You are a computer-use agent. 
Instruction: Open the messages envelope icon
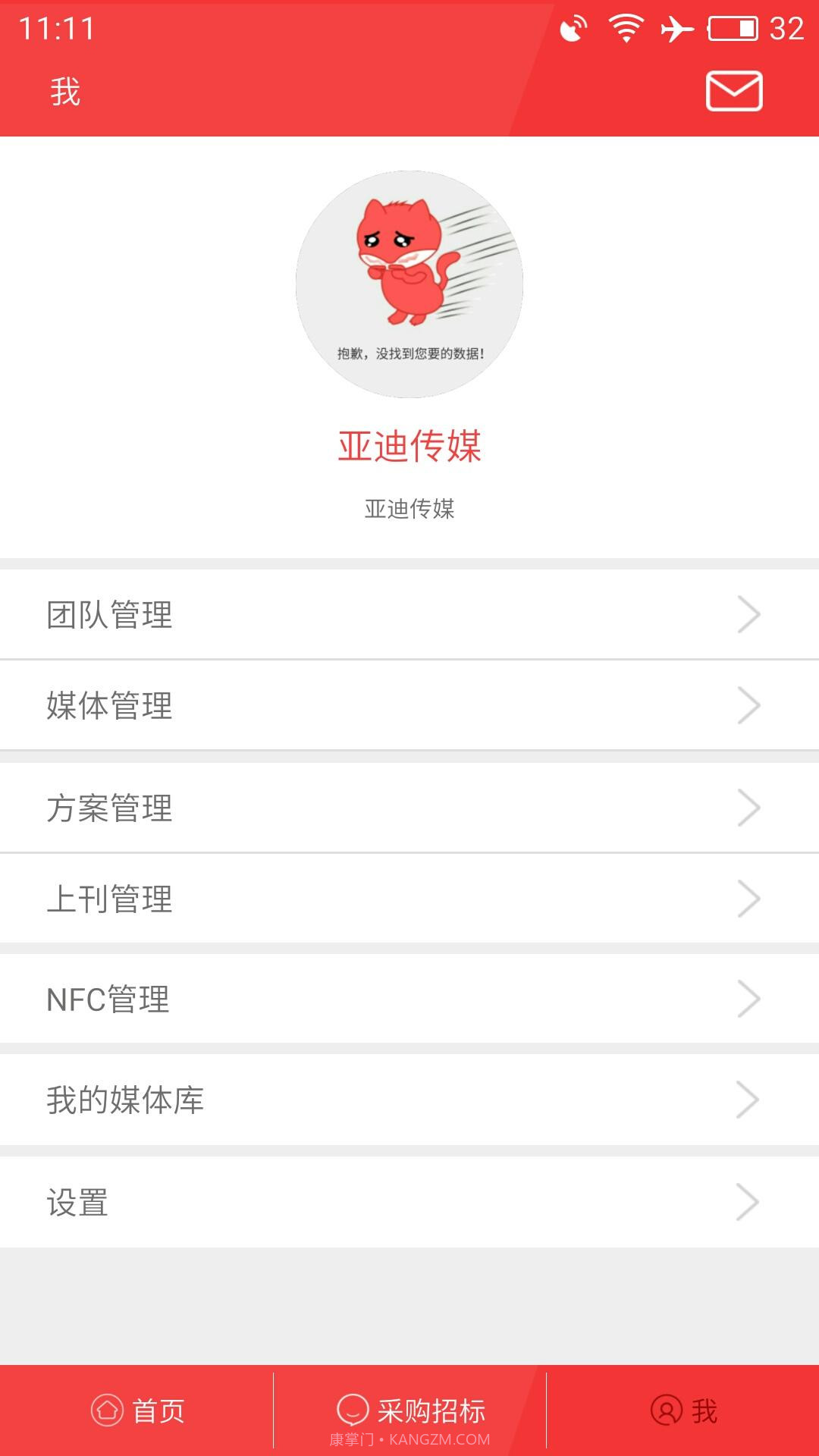(x=733, y=91)
